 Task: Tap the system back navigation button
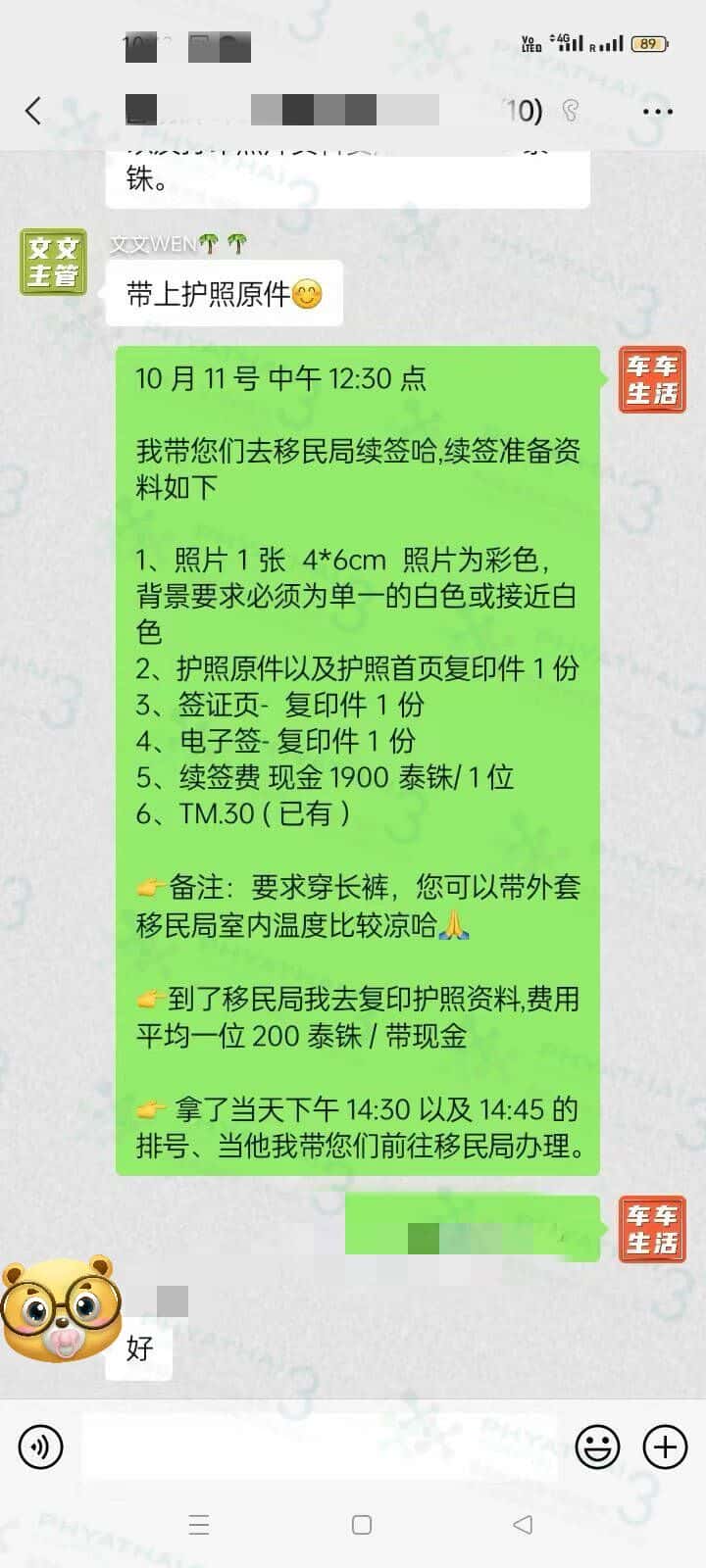click(x=523, y=1524)
